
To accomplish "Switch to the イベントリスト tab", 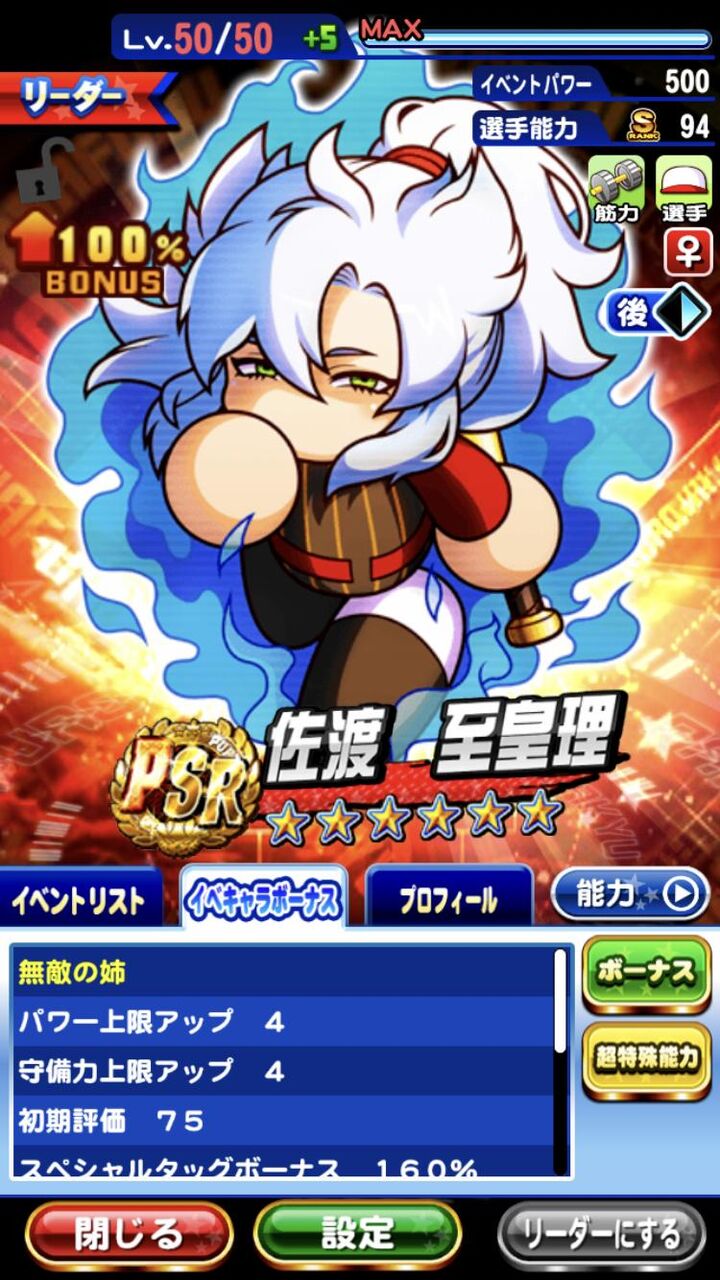I will [80, 900].
